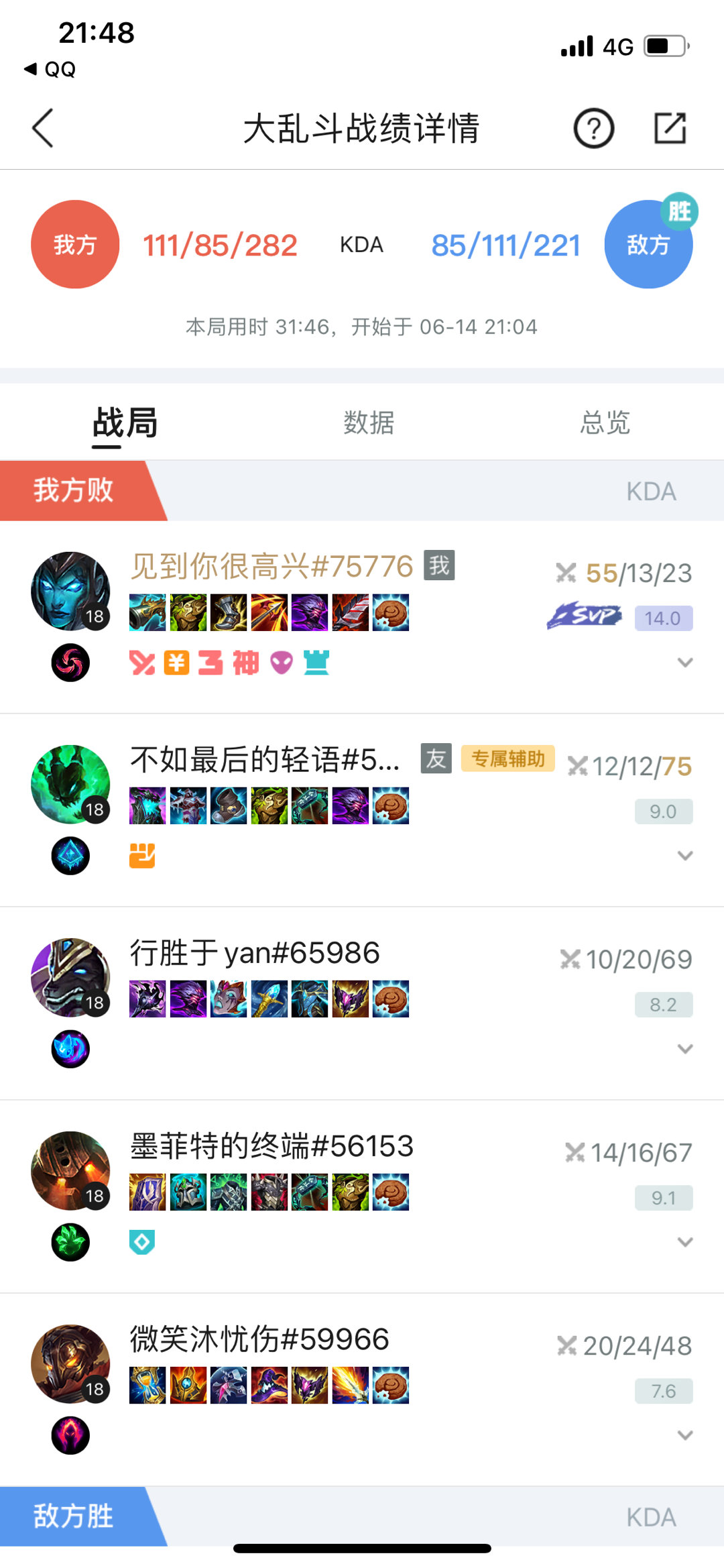724x1568 pixels.
Task: Open the player row of 墨菲特的终端#56153
Action: [x=362, y=1196]
